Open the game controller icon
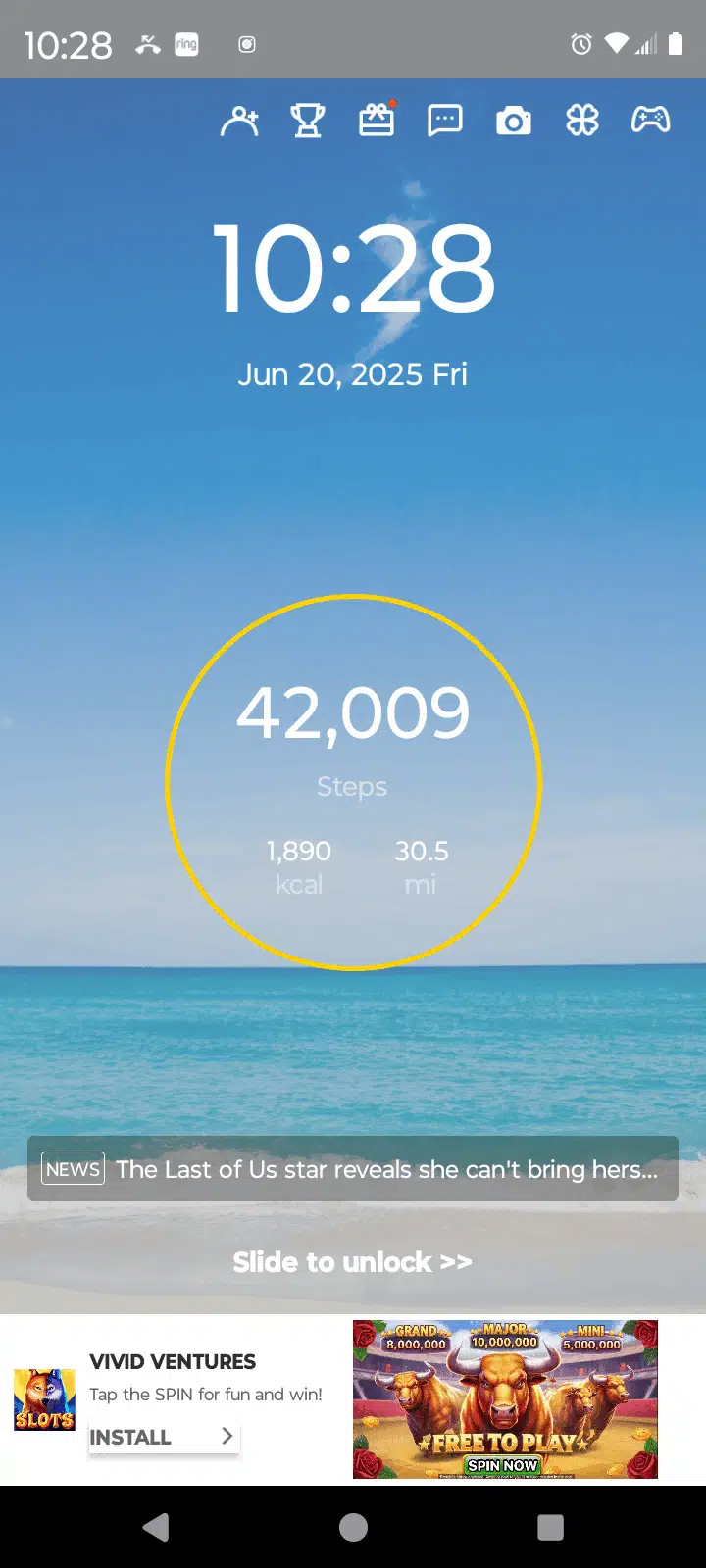 (x=650, y=121)
